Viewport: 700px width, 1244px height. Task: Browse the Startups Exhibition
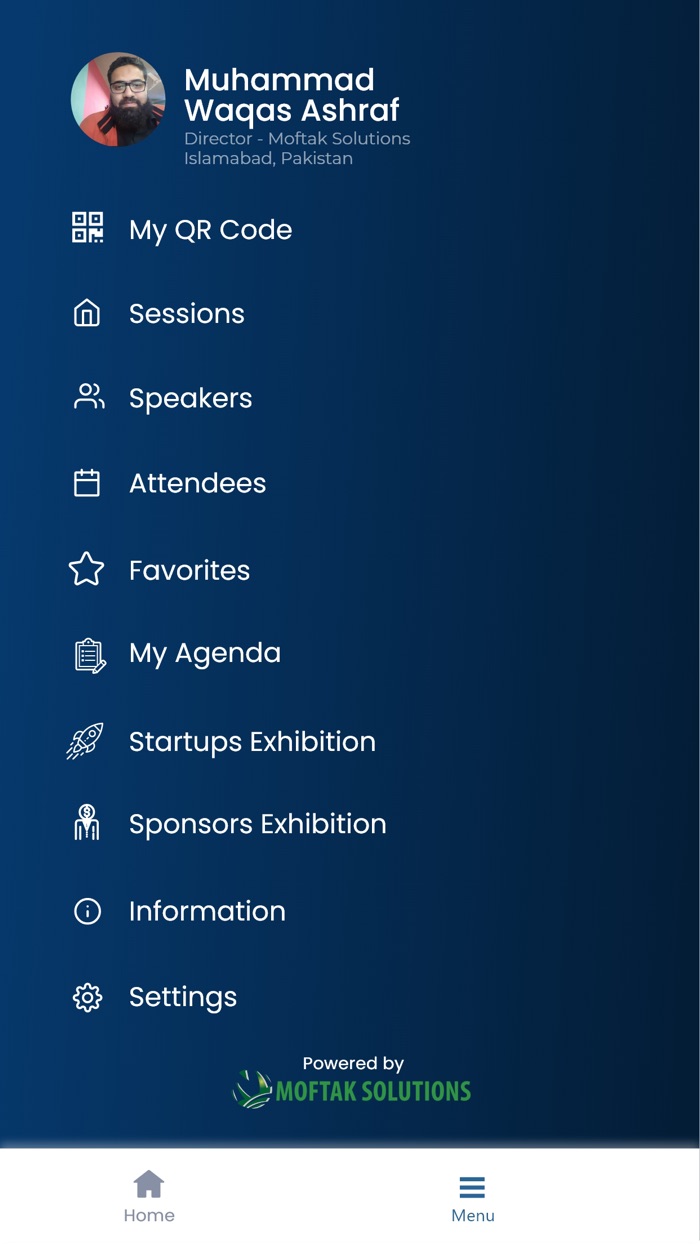pos(252,742)
